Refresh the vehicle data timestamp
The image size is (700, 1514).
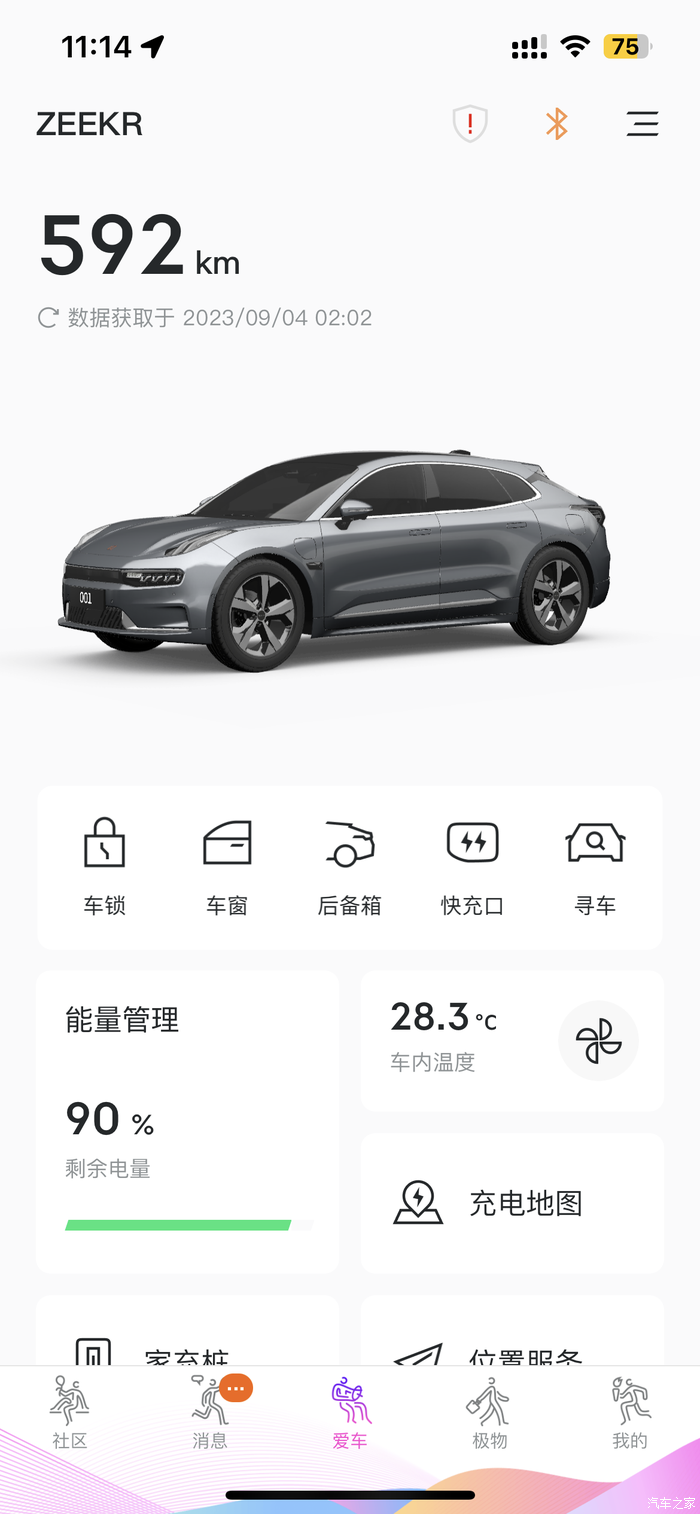pyautogui.click(x=48, y=318)
